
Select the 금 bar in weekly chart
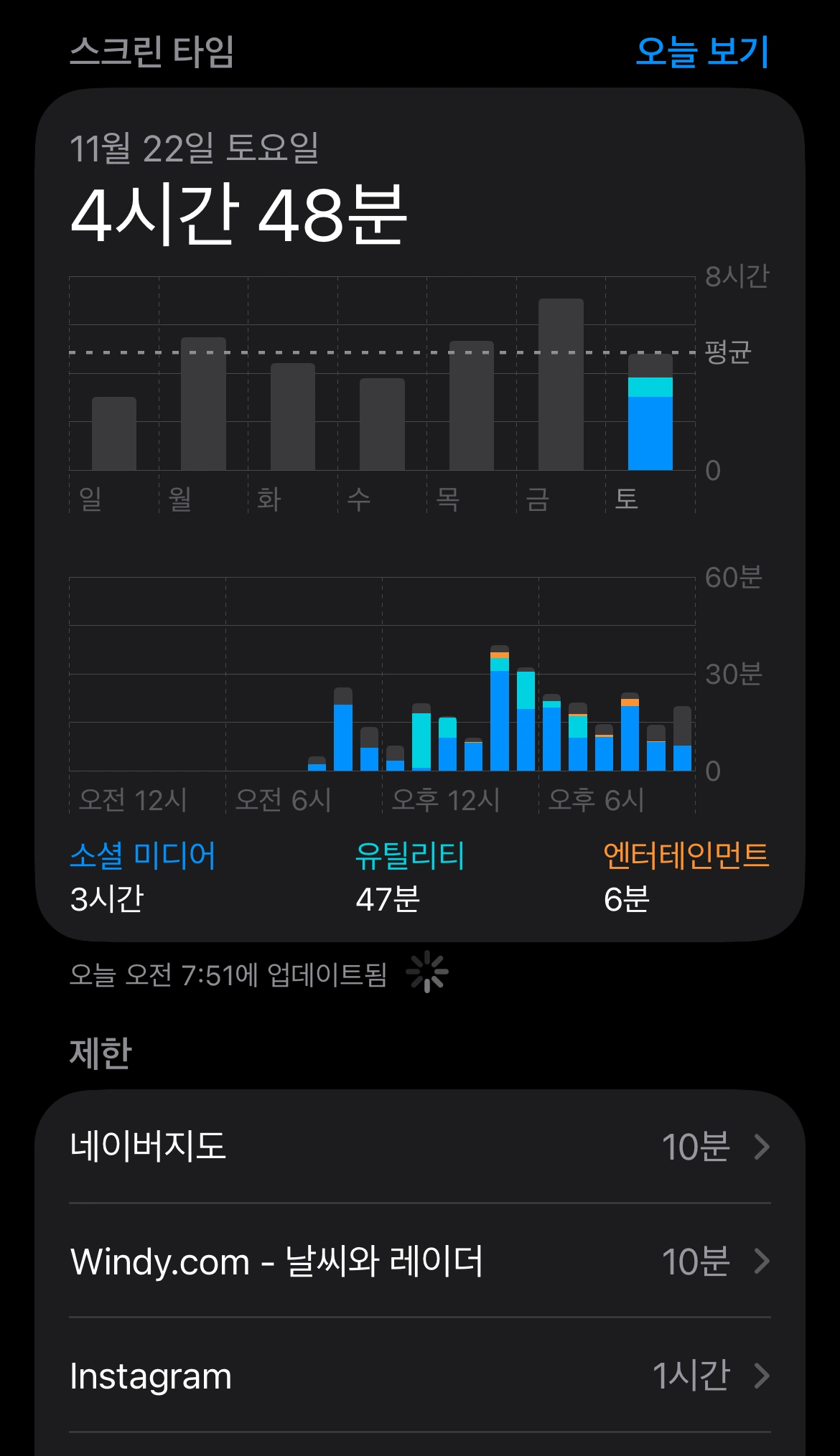tap(561, 385)
